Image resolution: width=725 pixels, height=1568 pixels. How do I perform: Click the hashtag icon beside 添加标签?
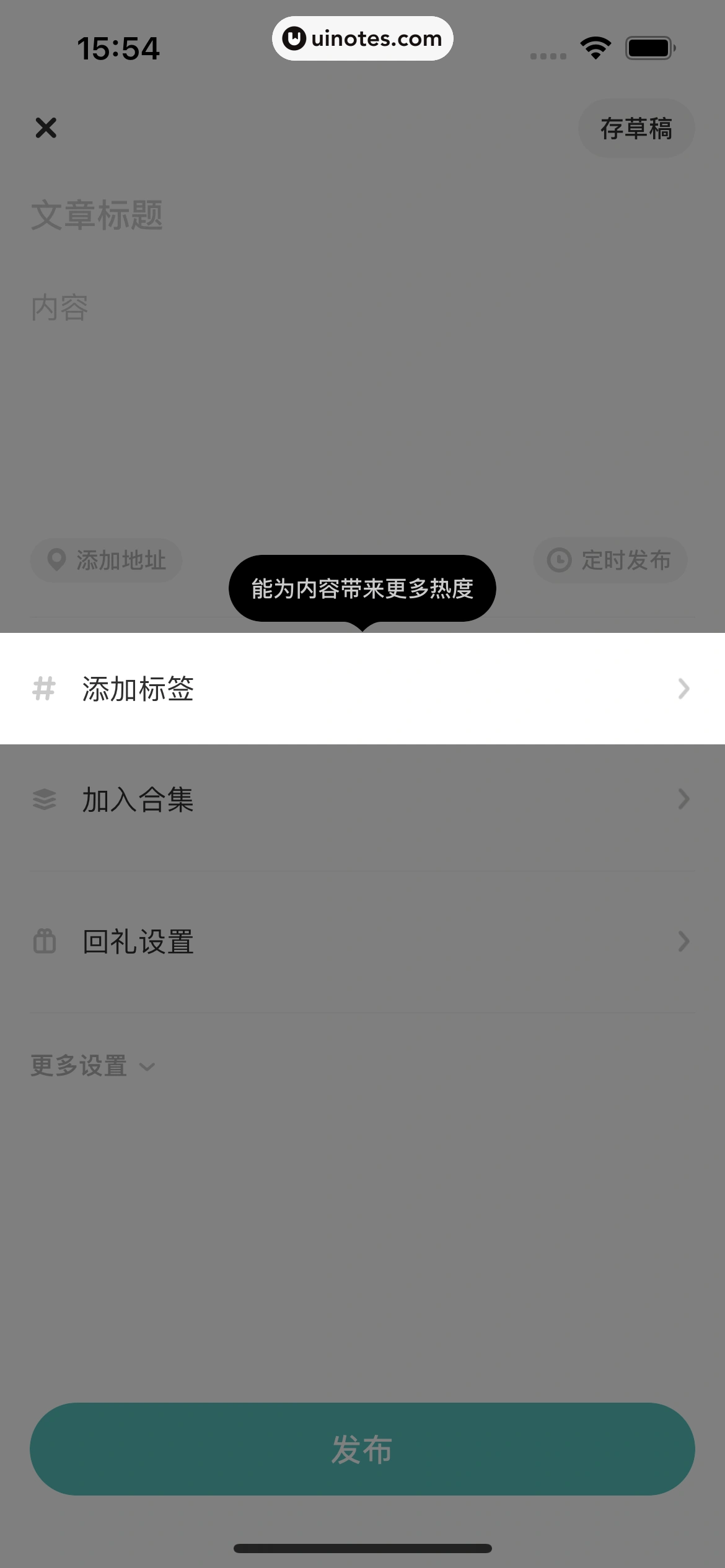[45, 689]
